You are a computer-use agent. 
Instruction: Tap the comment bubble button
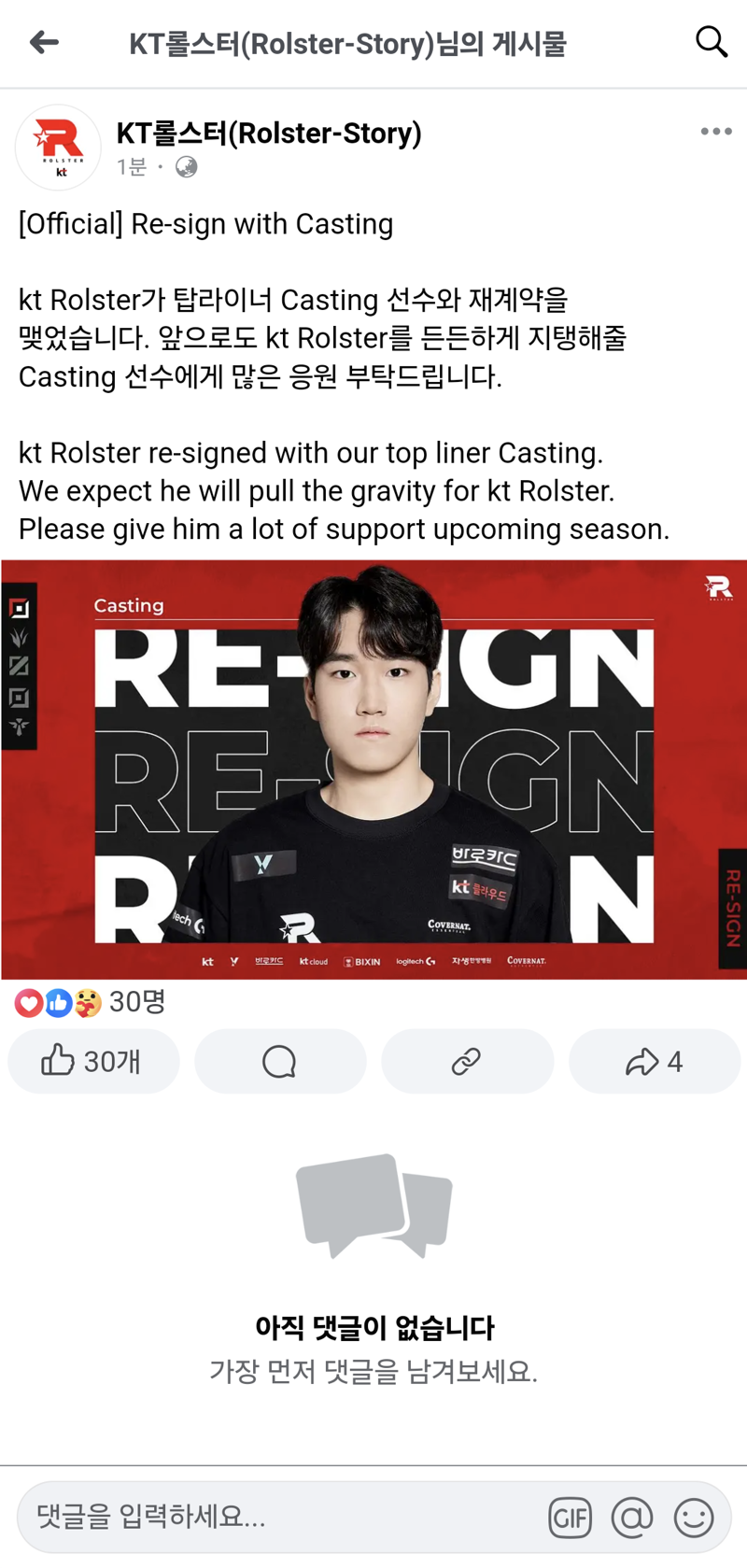pyautogui.click(x=279, y=1061)
